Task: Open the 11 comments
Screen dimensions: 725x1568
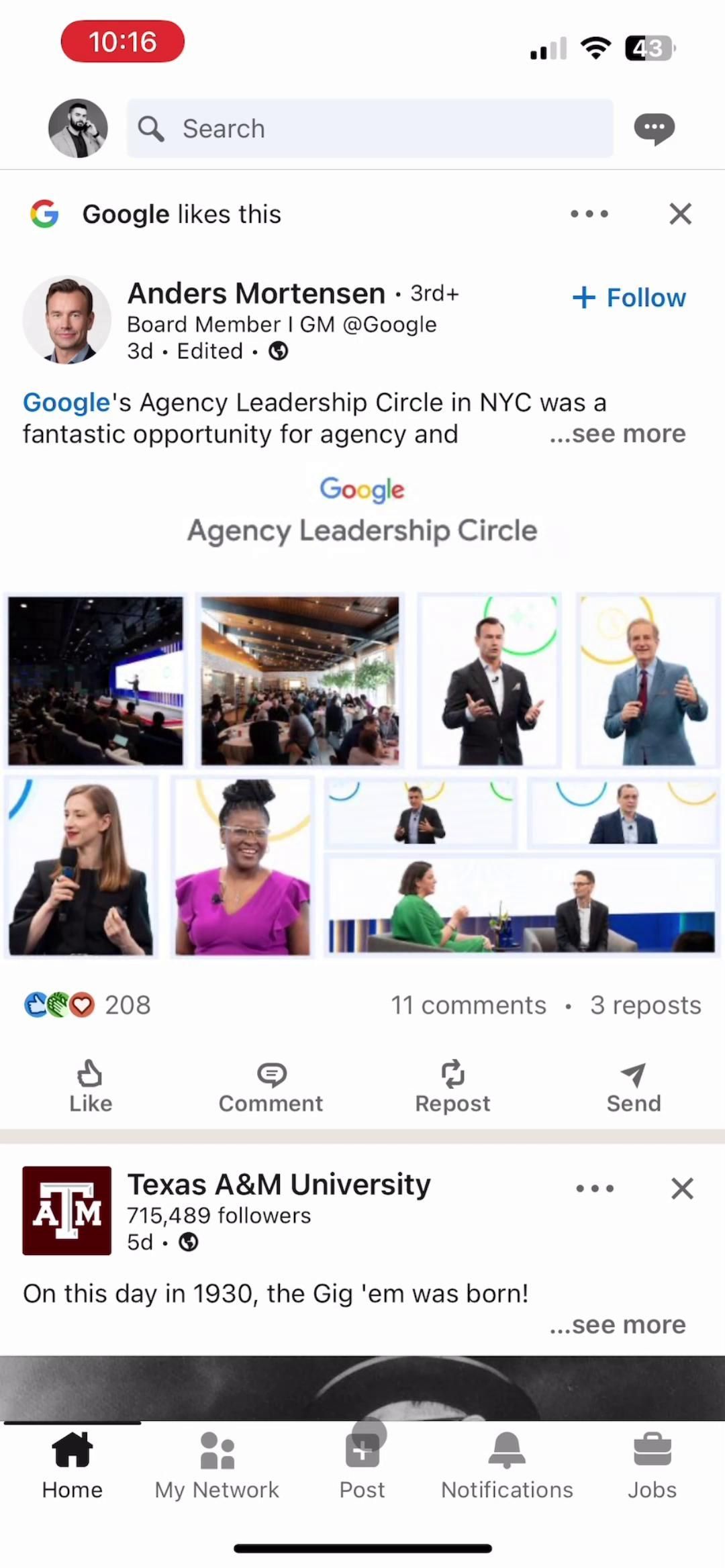Action: [x=469, y=1005]
